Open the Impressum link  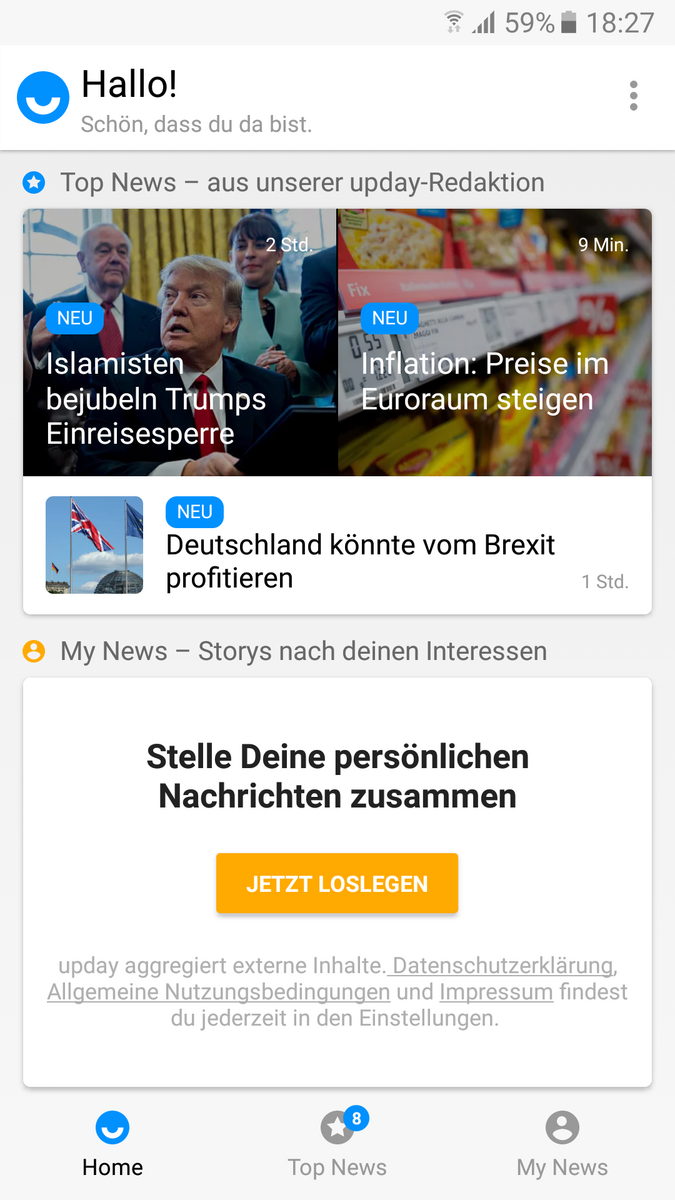(x=496, y=993)
